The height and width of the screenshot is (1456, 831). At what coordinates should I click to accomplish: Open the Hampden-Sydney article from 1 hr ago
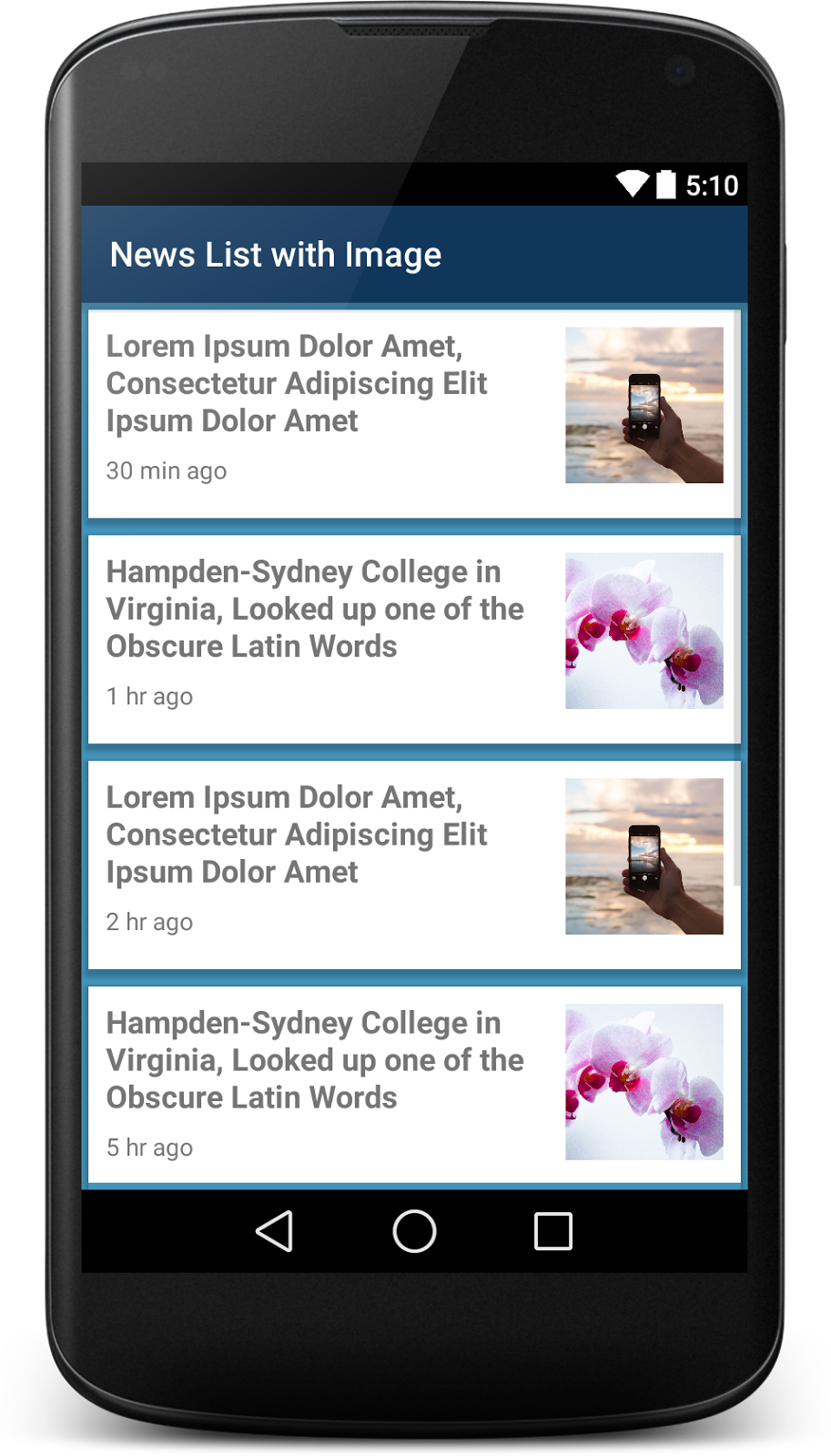click(x=414, y=639)
